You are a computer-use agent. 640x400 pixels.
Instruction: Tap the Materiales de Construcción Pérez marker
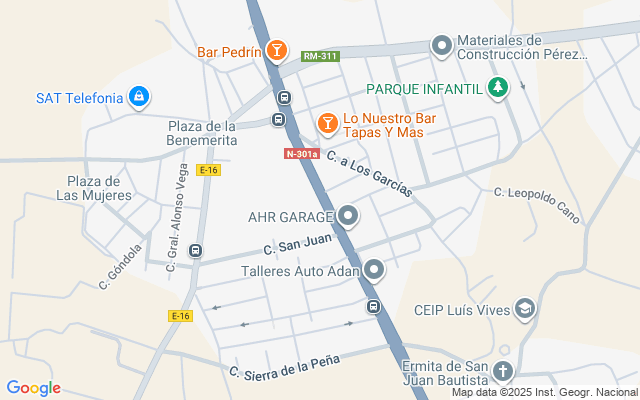[x=442, y=46]
